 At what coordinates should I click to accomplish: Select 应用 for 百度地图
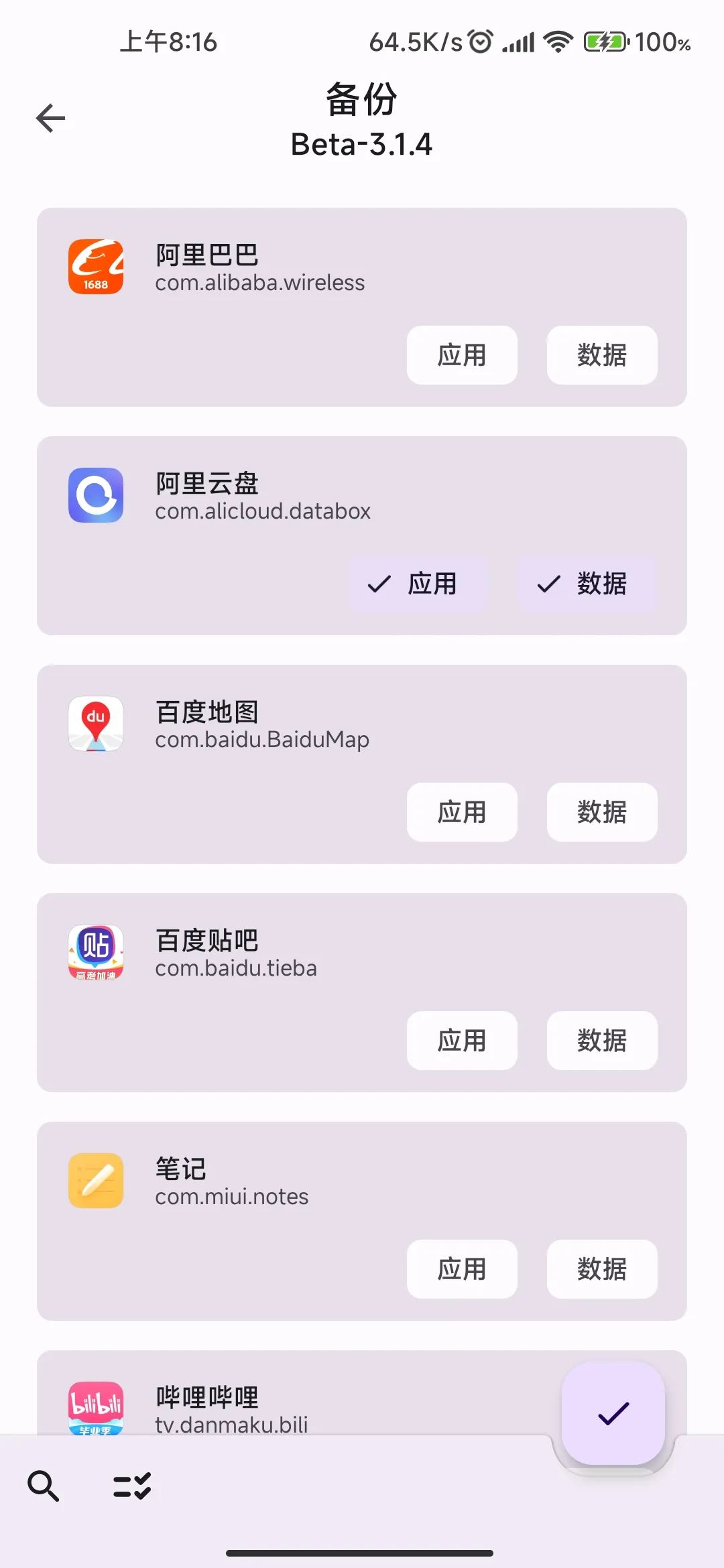click(462, 812)
